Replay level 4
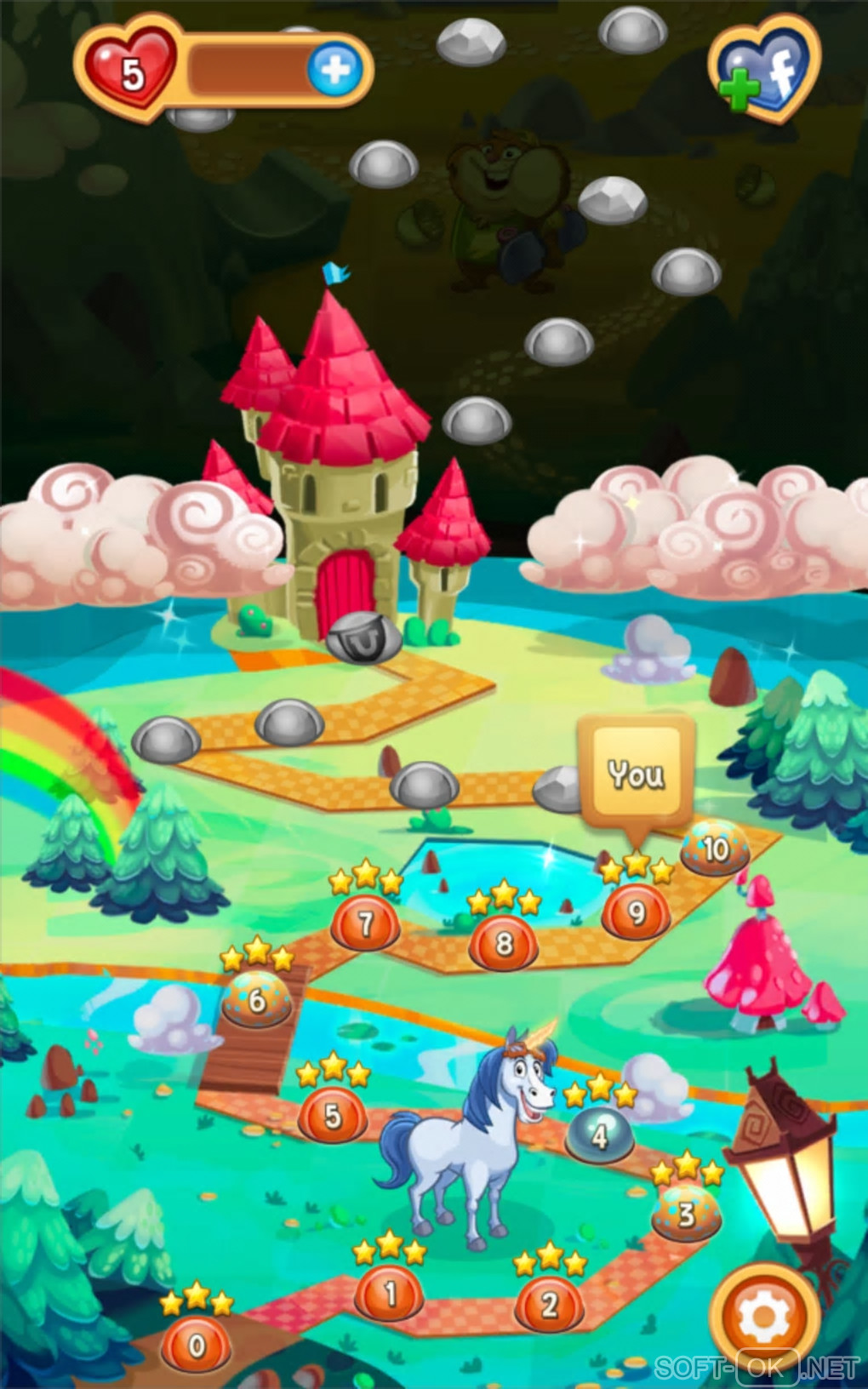This screenshot has height=1389, width=868. click(x=600, y=1136)
